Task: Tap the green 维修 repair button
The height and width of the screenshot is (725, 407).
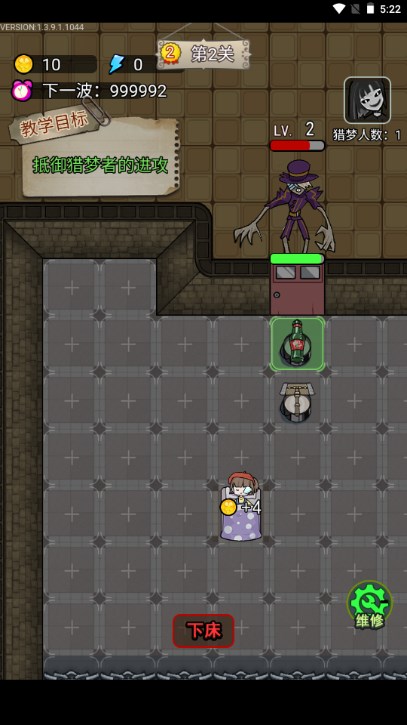Action: click(370, 605)
